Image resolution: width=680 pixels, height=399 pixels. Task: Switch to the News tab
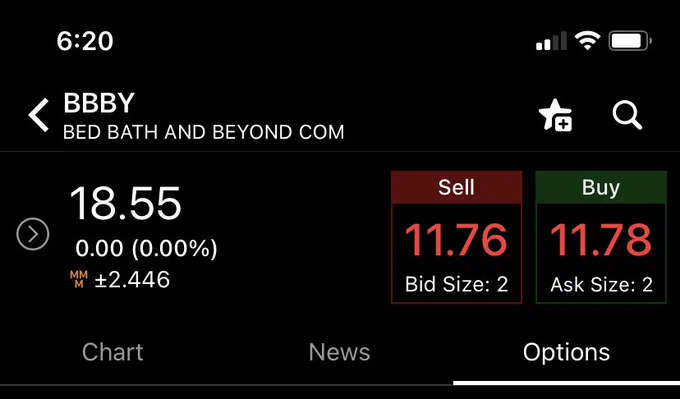pyautogui.click(x=340, y=352)
